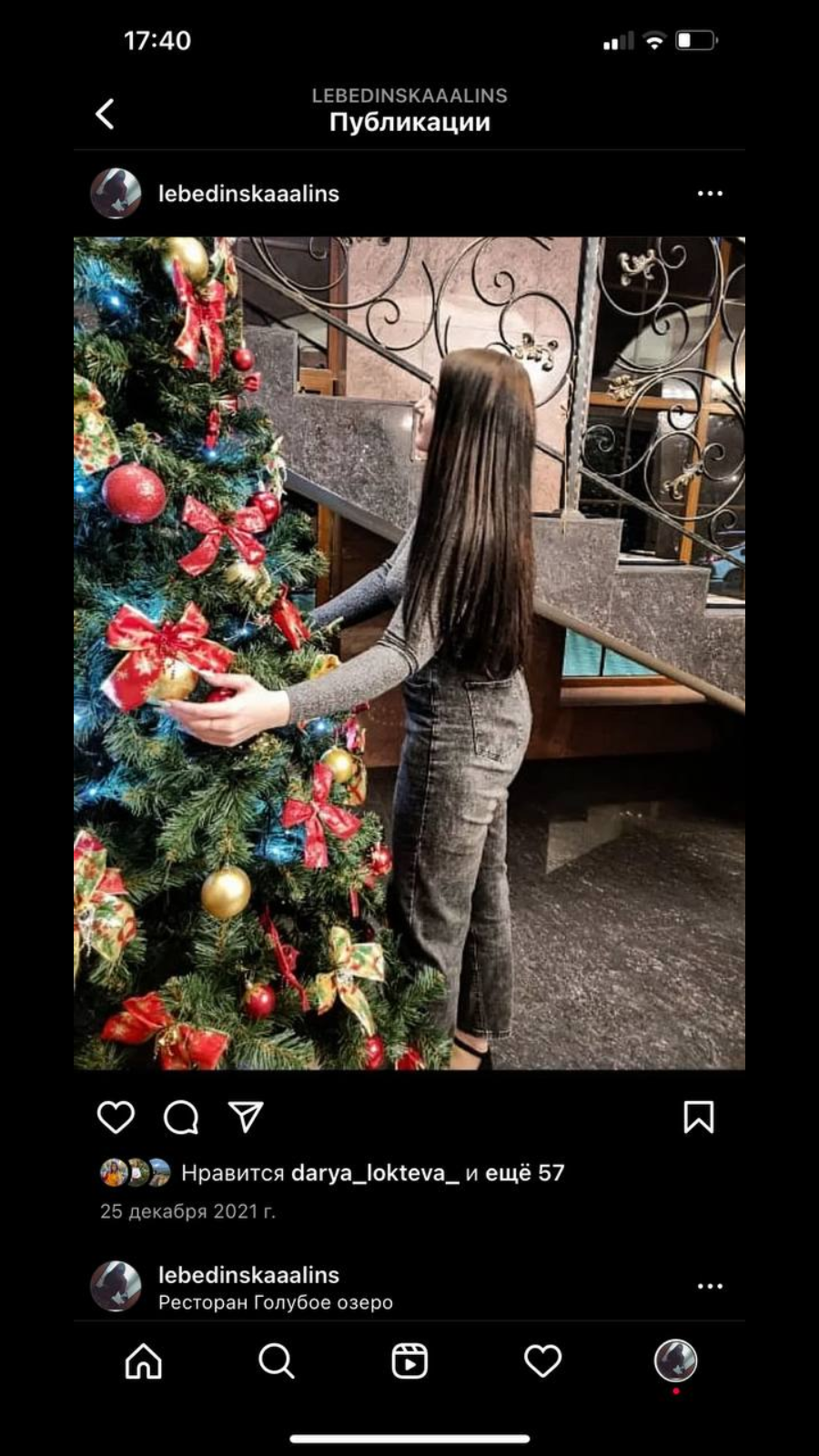Switch to the Home tab
Image resolution: width=819 pixels, height=1456 pixels.
click(144, 1361)
